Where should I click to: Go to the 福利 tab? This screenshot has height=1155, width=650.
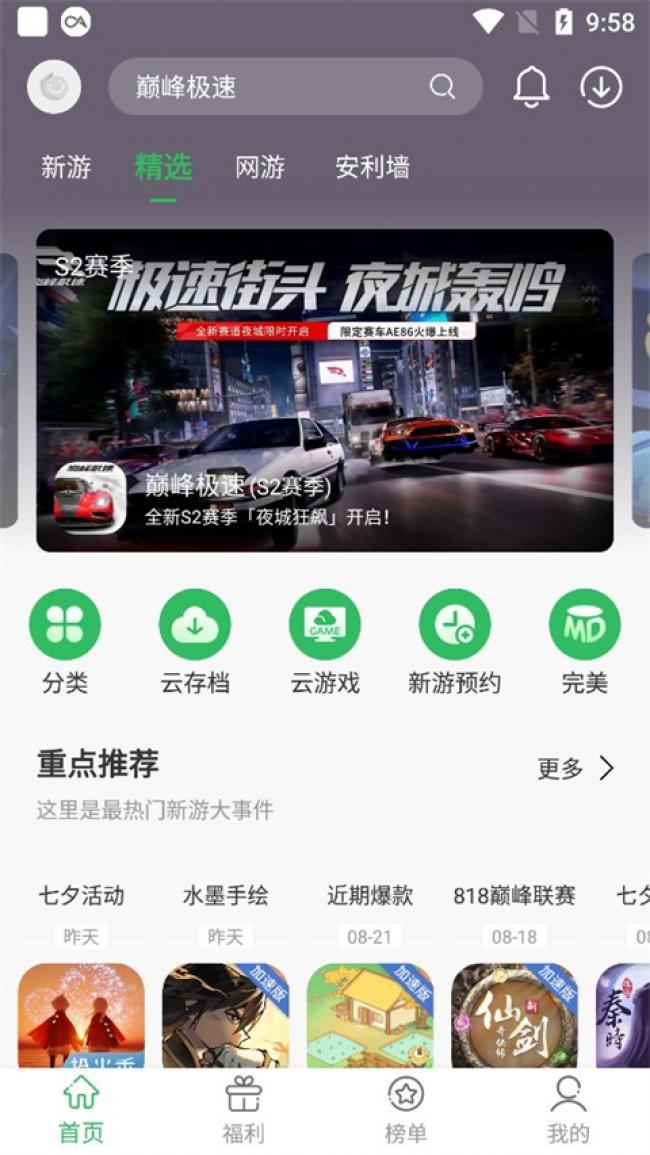point(243,1110)
